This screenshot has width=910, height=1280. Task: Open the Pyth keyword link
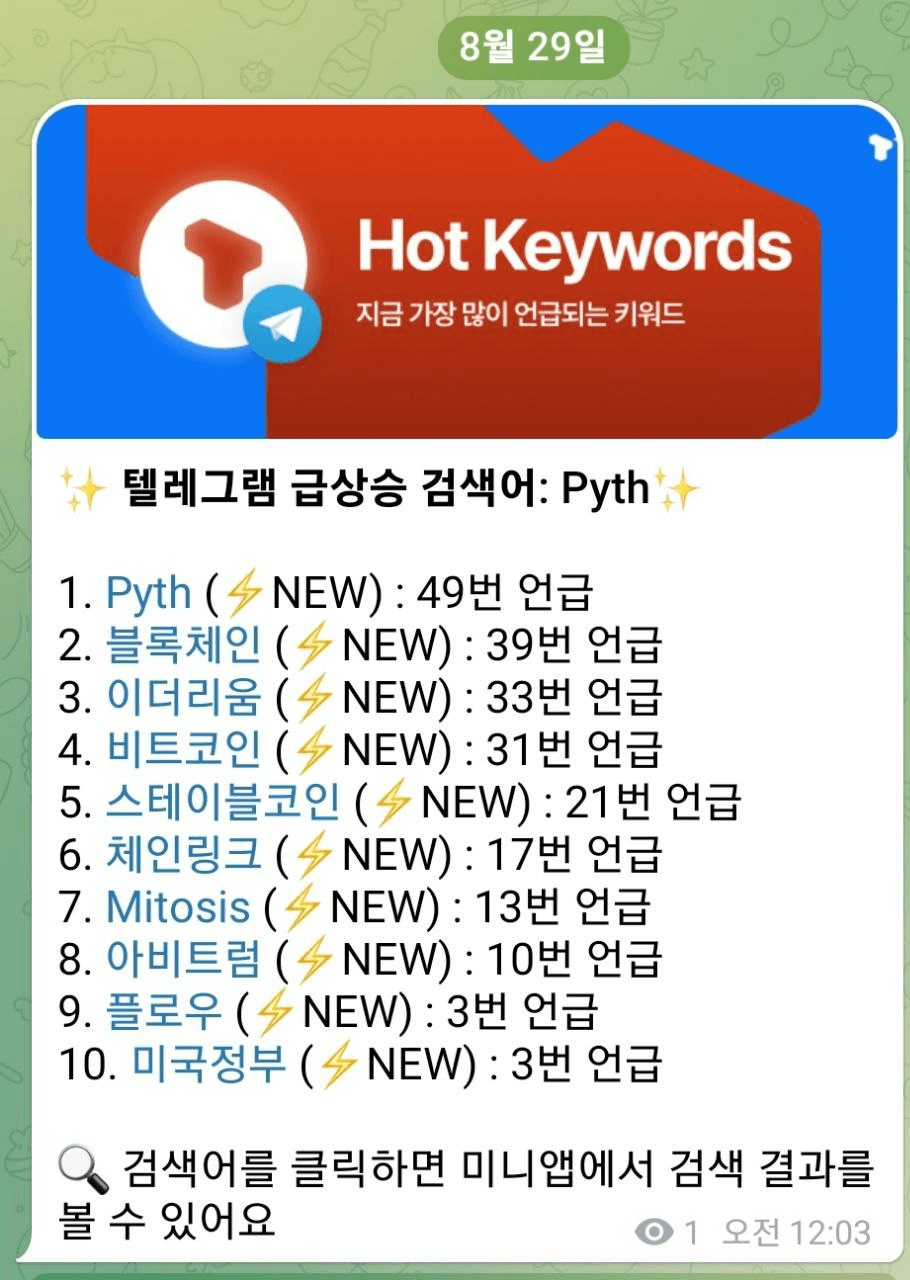(x=148, y=593)
